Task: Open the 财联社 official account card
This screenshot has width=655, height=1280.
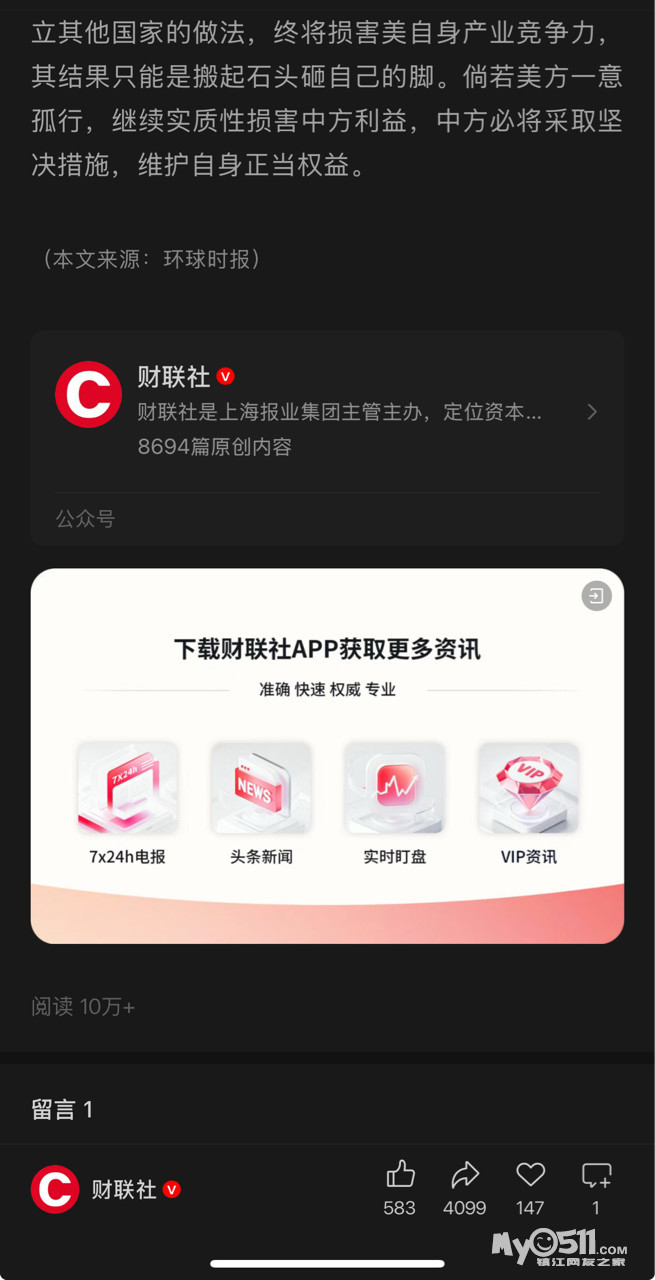Action: point(326,411)
